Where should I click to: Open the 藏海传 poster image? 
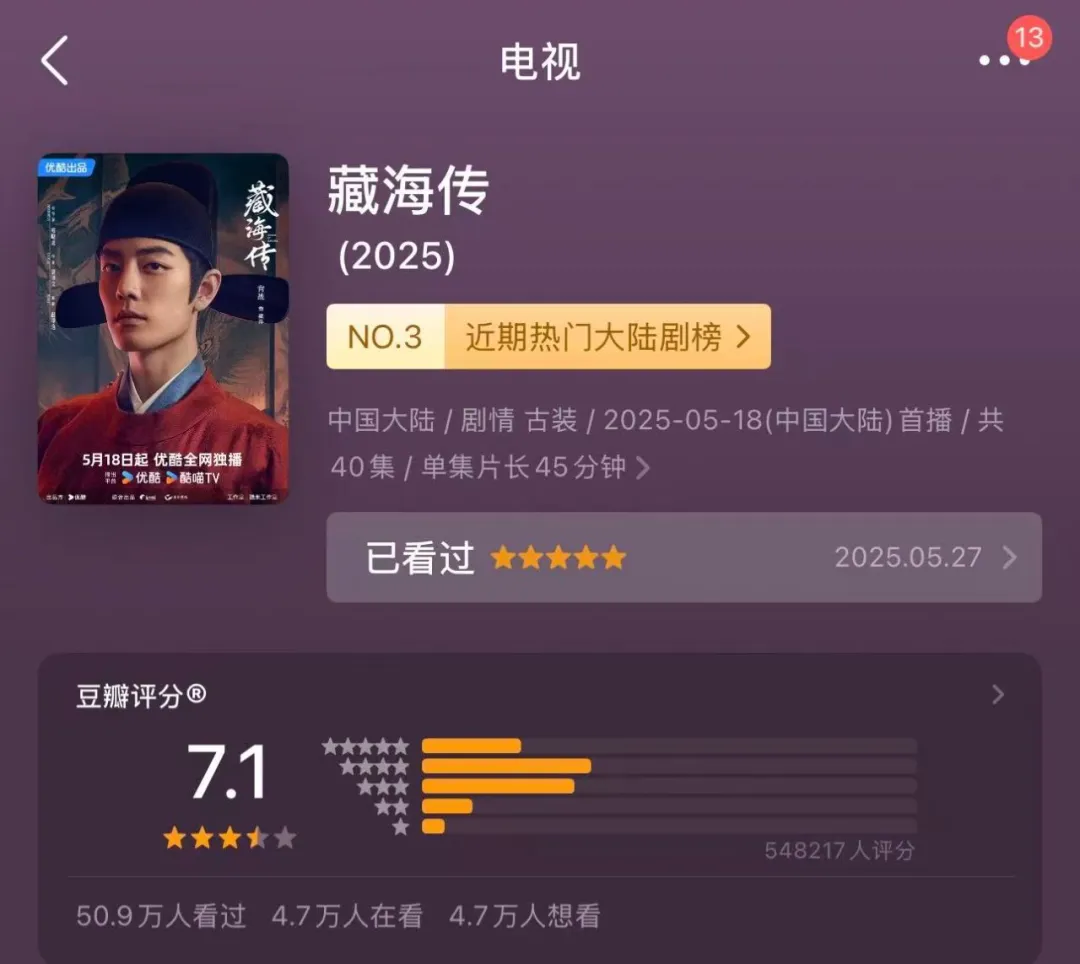click(163, 328)
